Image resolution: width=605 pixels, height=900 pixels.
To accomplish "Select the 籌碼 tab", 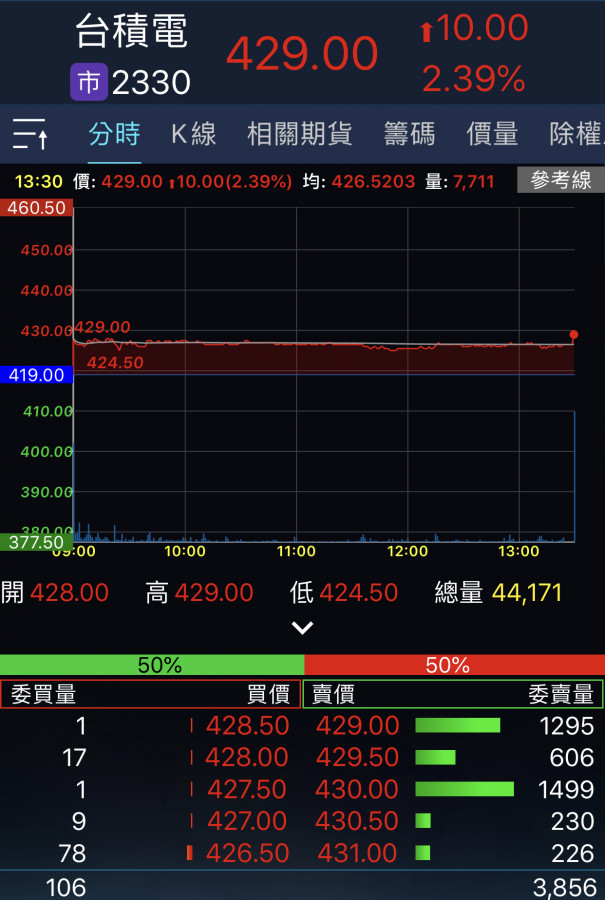I will (x=409, y=134).
